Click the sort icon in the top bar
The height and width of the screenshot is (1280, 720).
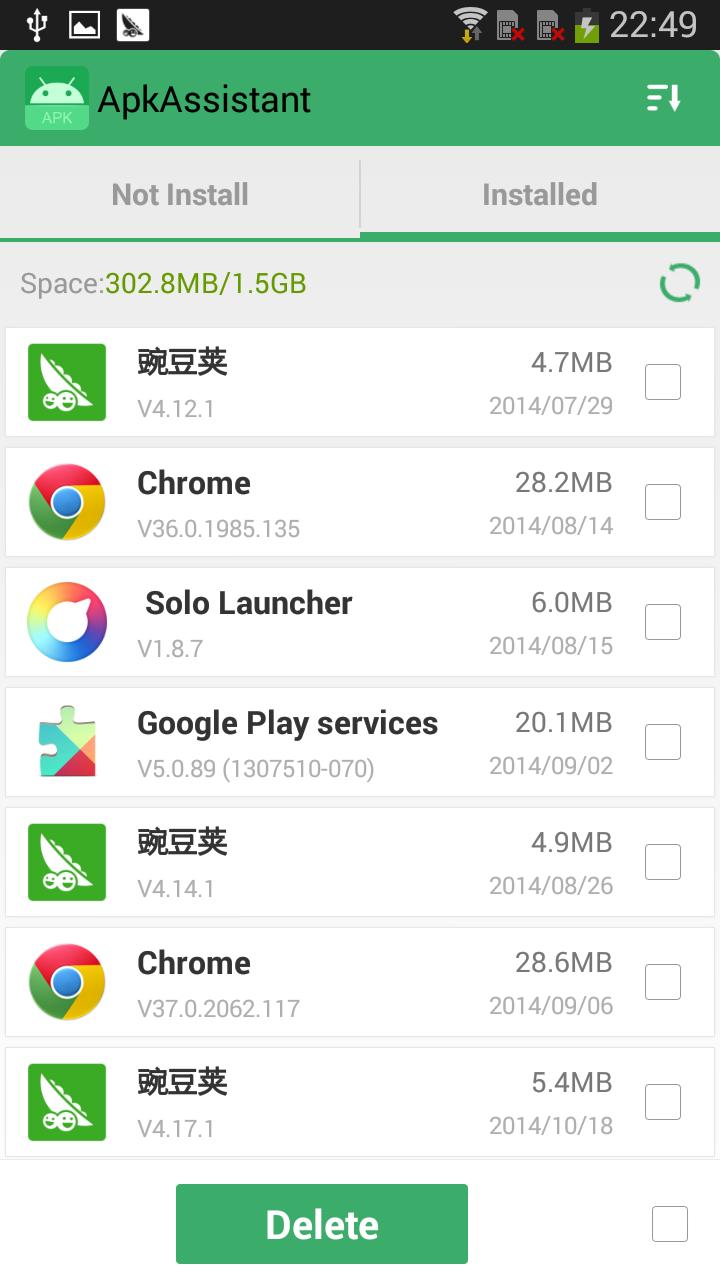click(x=663, y=97)
